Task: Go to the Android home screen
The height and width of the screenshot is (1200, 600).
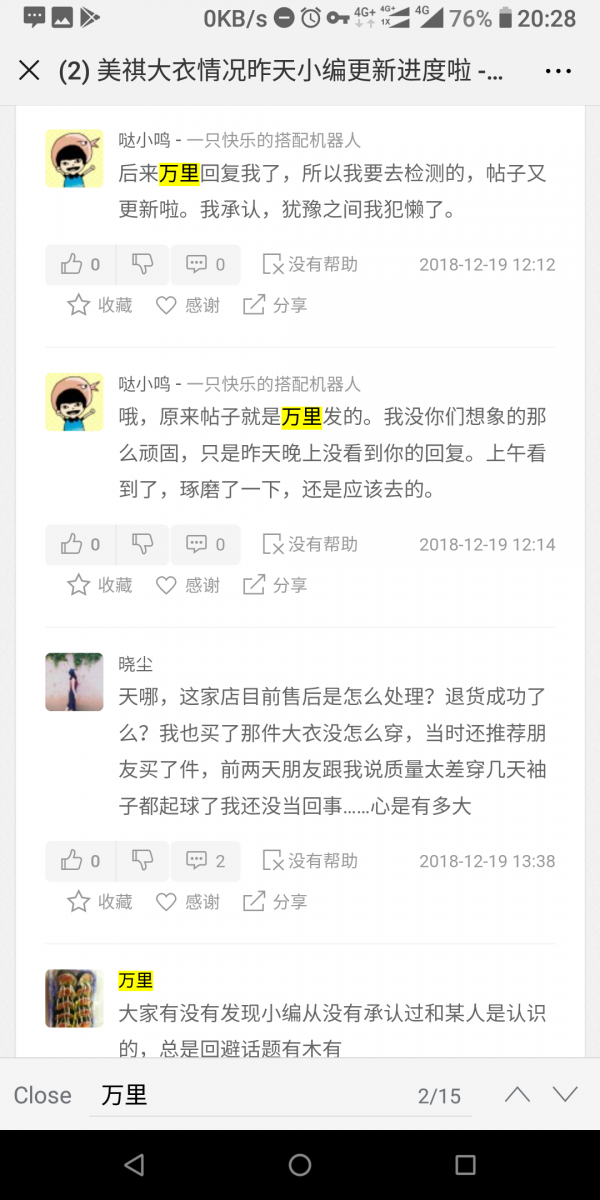Action: click(300, 1164)
